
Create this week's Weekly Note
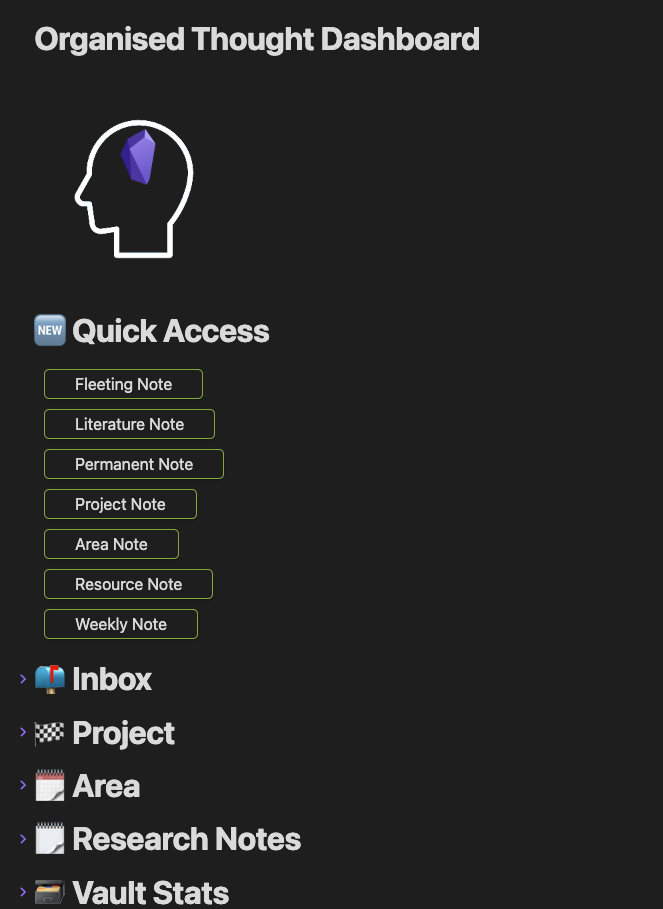(x=121, y=624)
